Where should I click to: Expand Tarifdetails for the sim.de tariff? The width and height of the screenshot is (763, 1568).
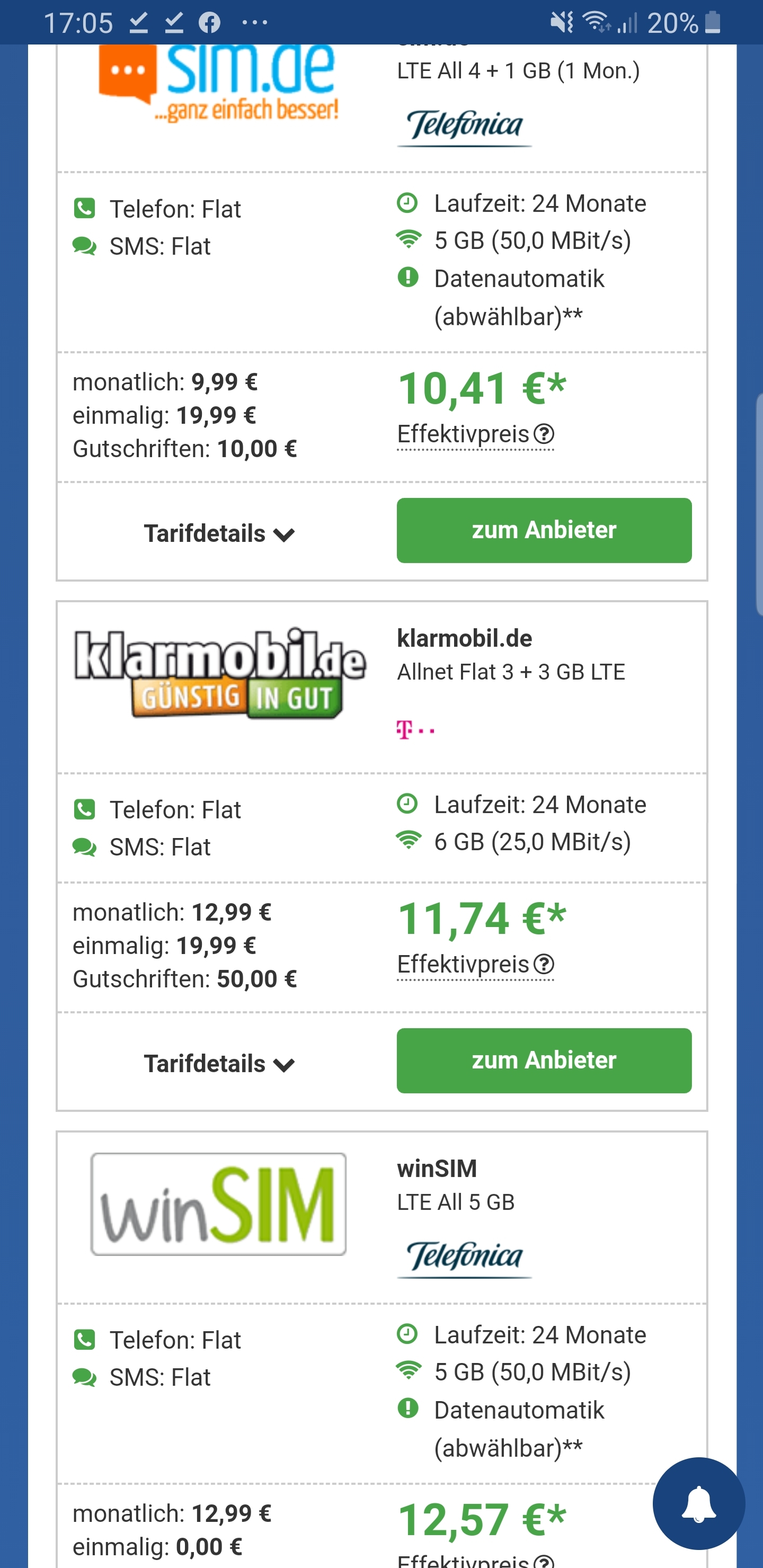click(x=219, y=533)
